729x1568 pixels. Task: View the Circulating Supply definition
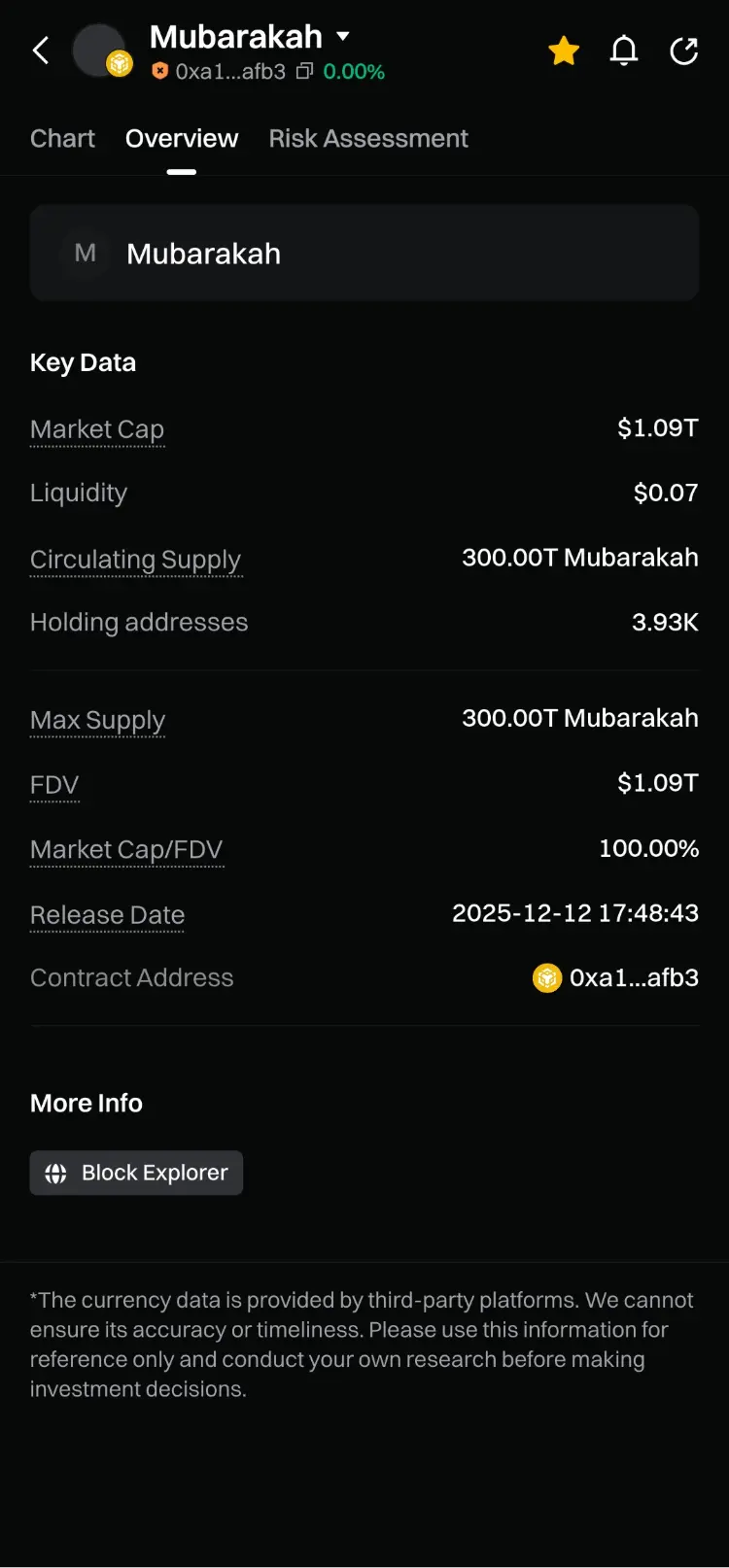click(135, 560)
